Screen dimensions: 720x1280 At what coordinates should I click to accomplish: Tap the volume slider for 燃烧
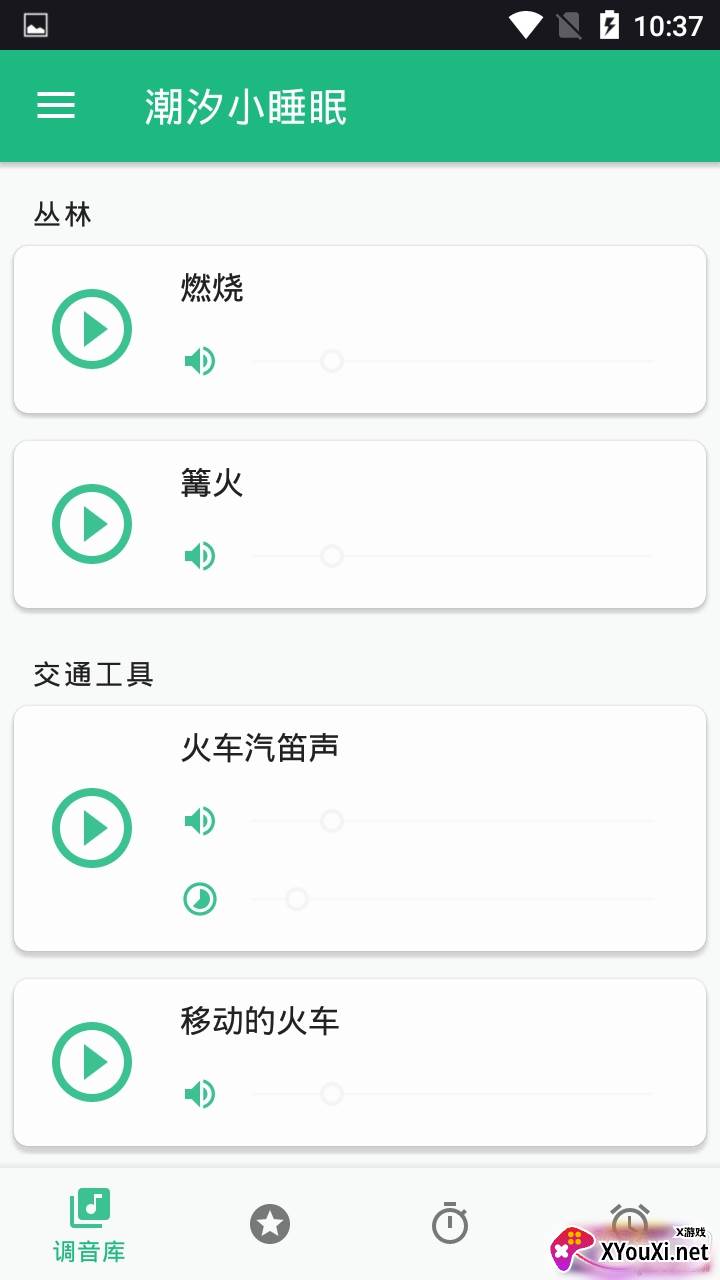point(452,361)
